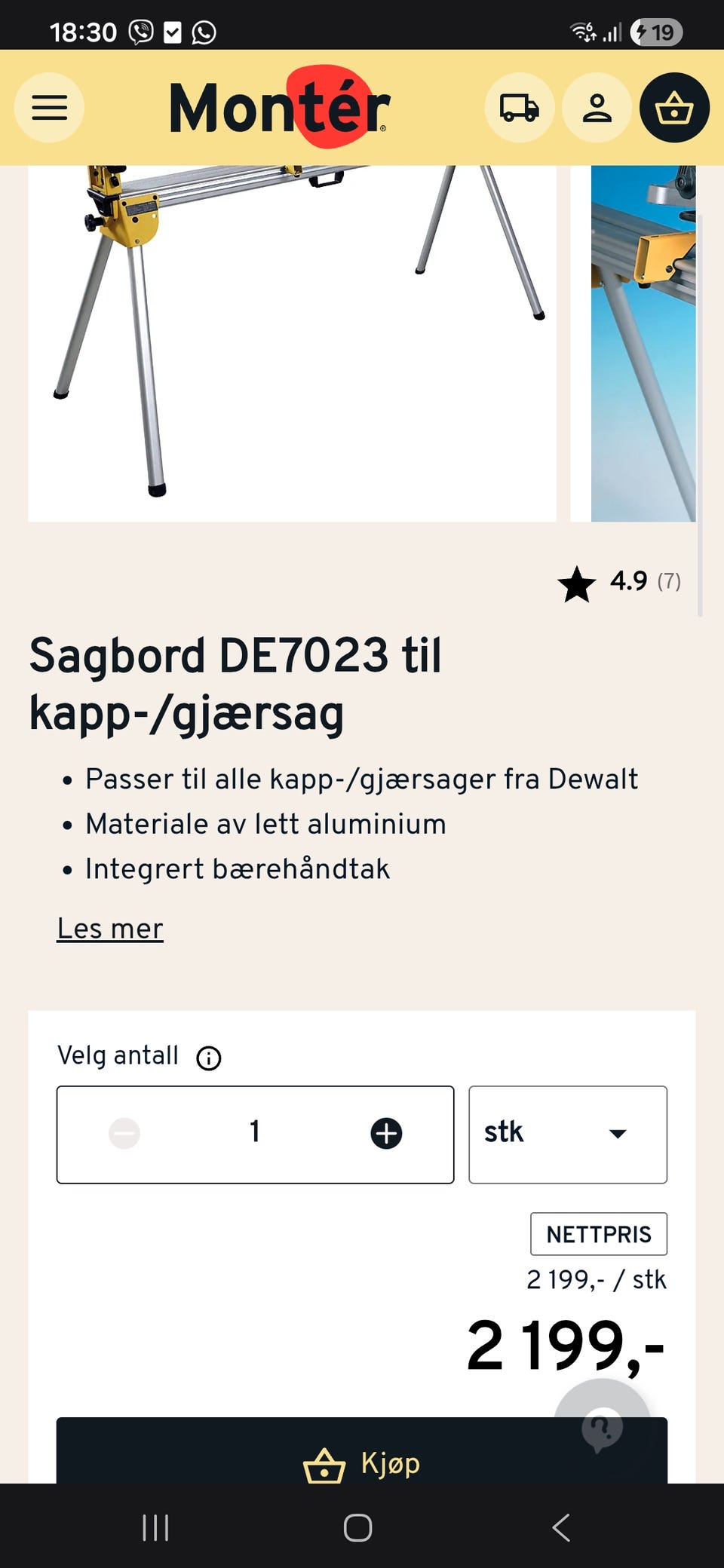Expand the Les mer link
The width and height of the screenshot is (724, 1568).
pyautogui.click(x=110, y=929)
